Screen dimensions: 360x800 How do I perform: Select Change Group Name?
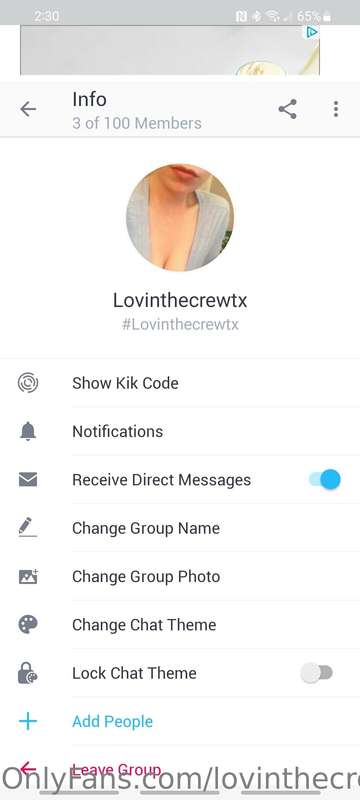pyautogui.click(x=180, y=528)
